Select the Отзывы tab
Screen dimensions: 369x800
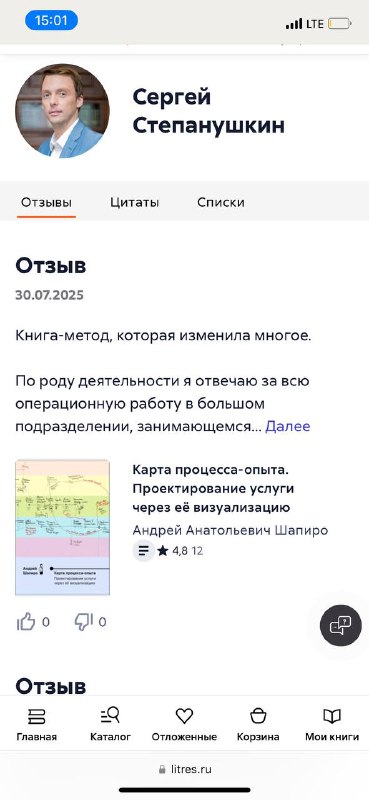click(46, 203)
